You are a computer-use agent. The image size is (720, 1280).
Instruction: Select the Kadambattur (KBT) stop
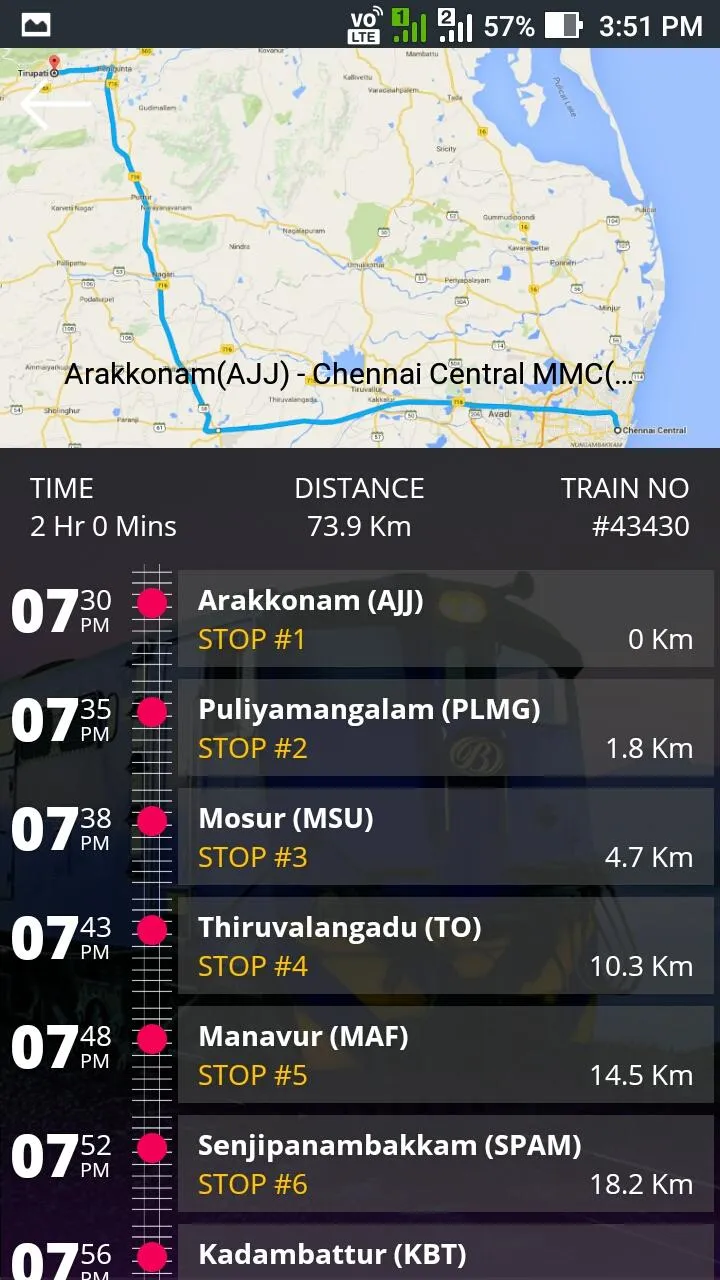(445, 1254)
